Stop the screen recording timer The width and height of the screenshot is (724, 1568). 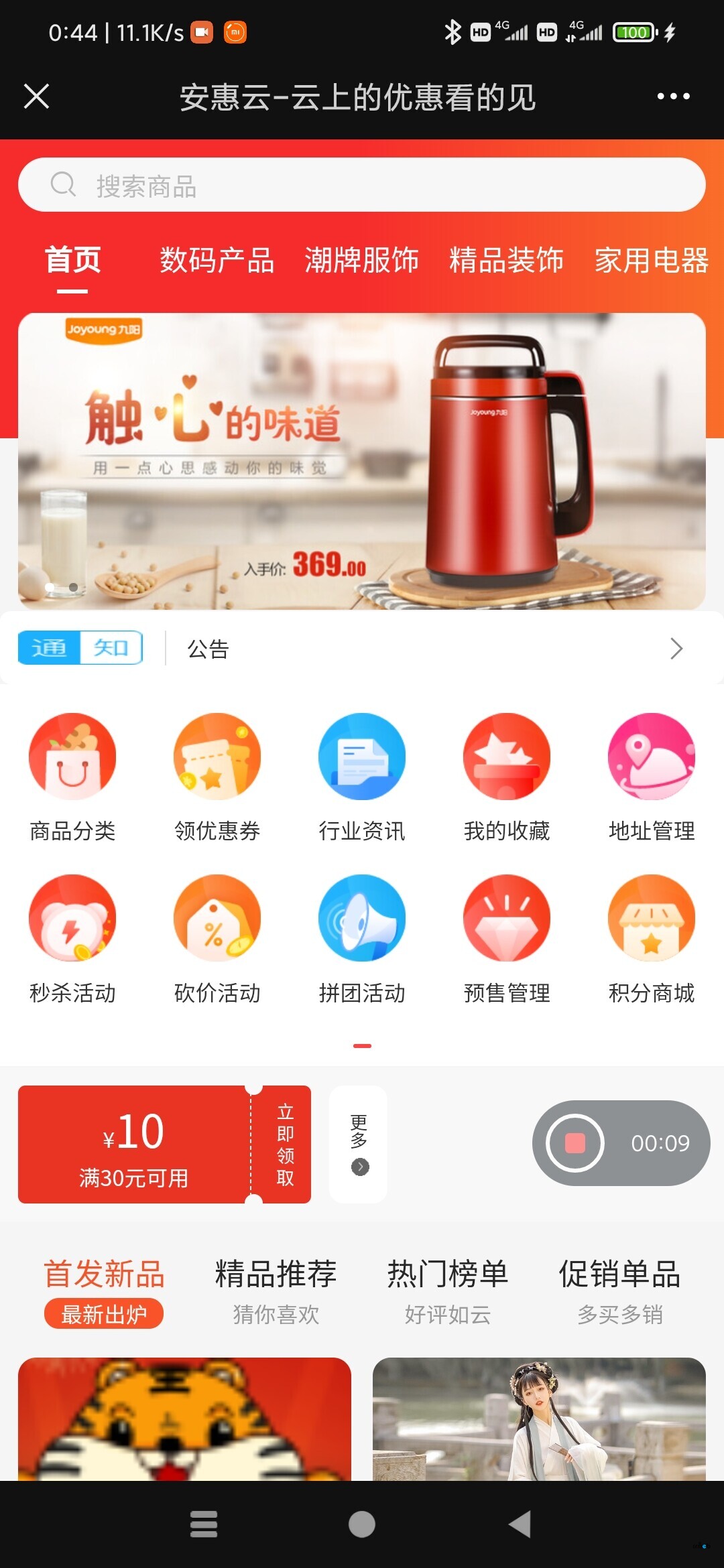pos(575,1143)
